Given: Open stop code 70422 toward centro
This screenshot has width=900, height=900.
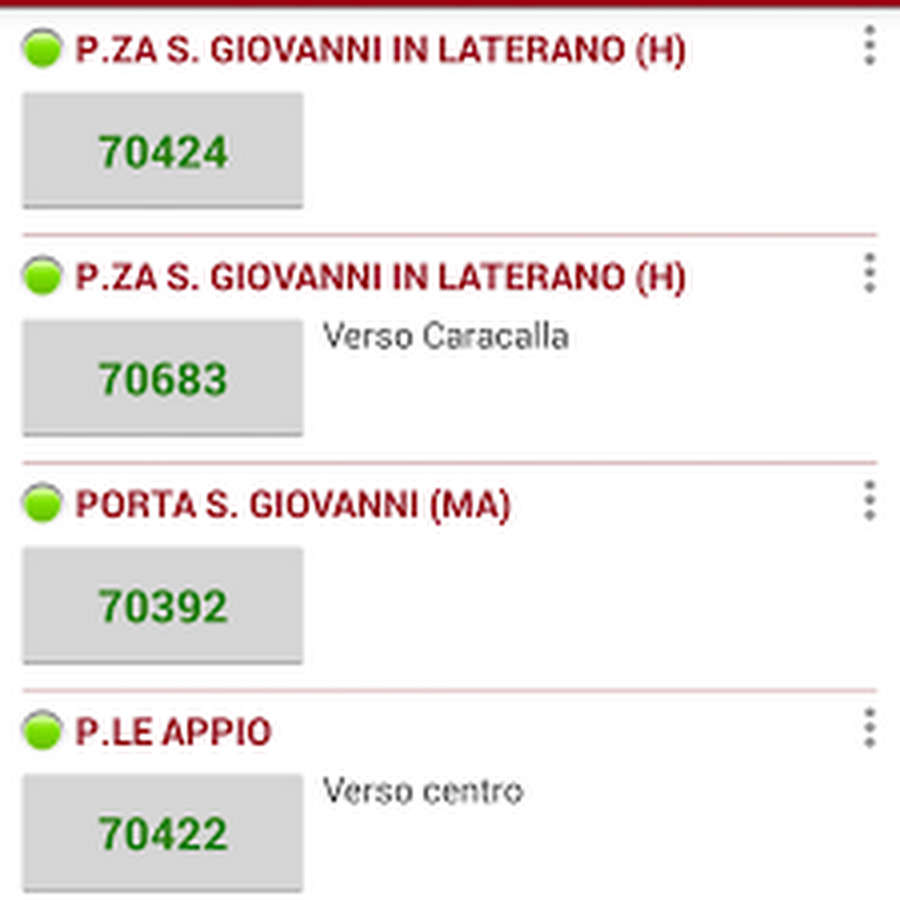Looking at the screenshot, I should 163,832.
